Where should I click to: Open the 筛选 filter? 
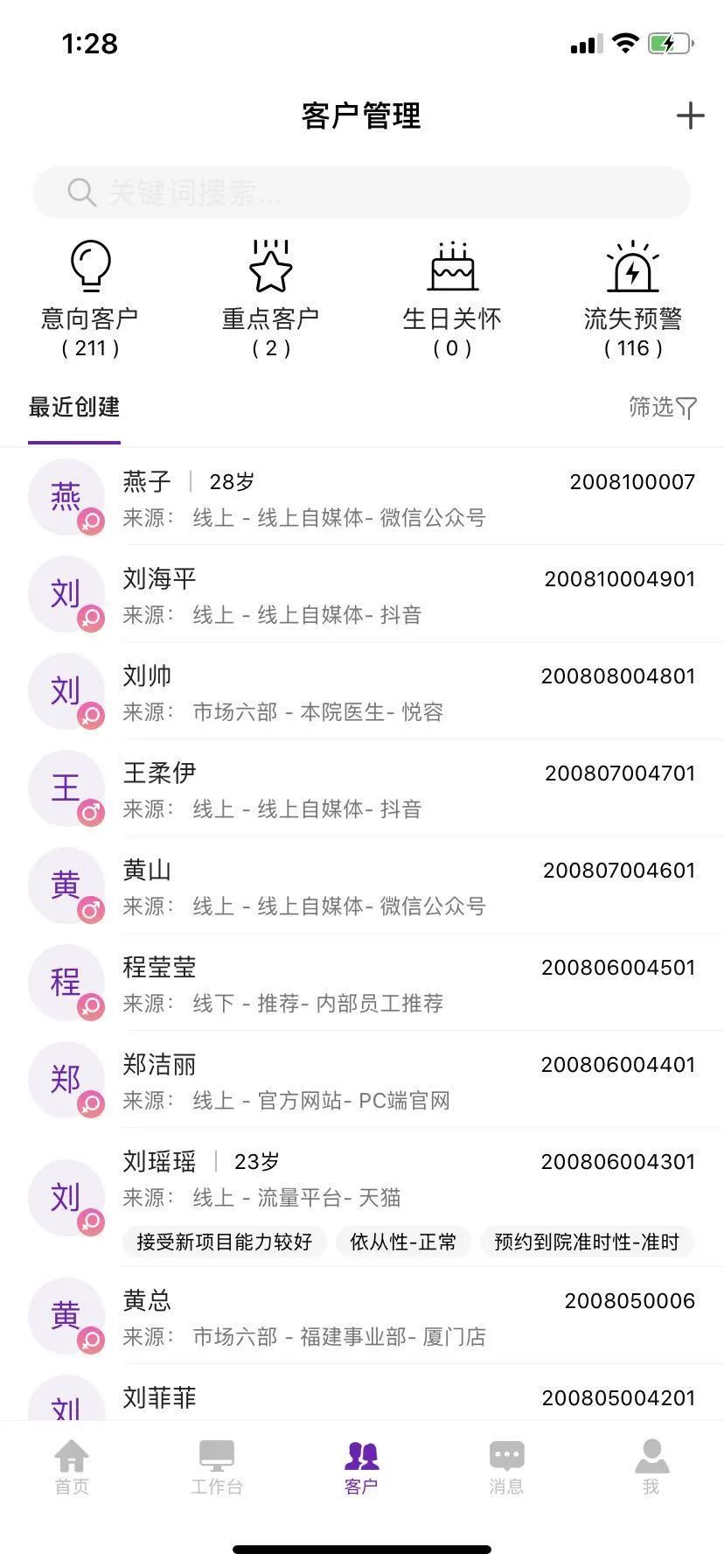click(x=663, y=407)
